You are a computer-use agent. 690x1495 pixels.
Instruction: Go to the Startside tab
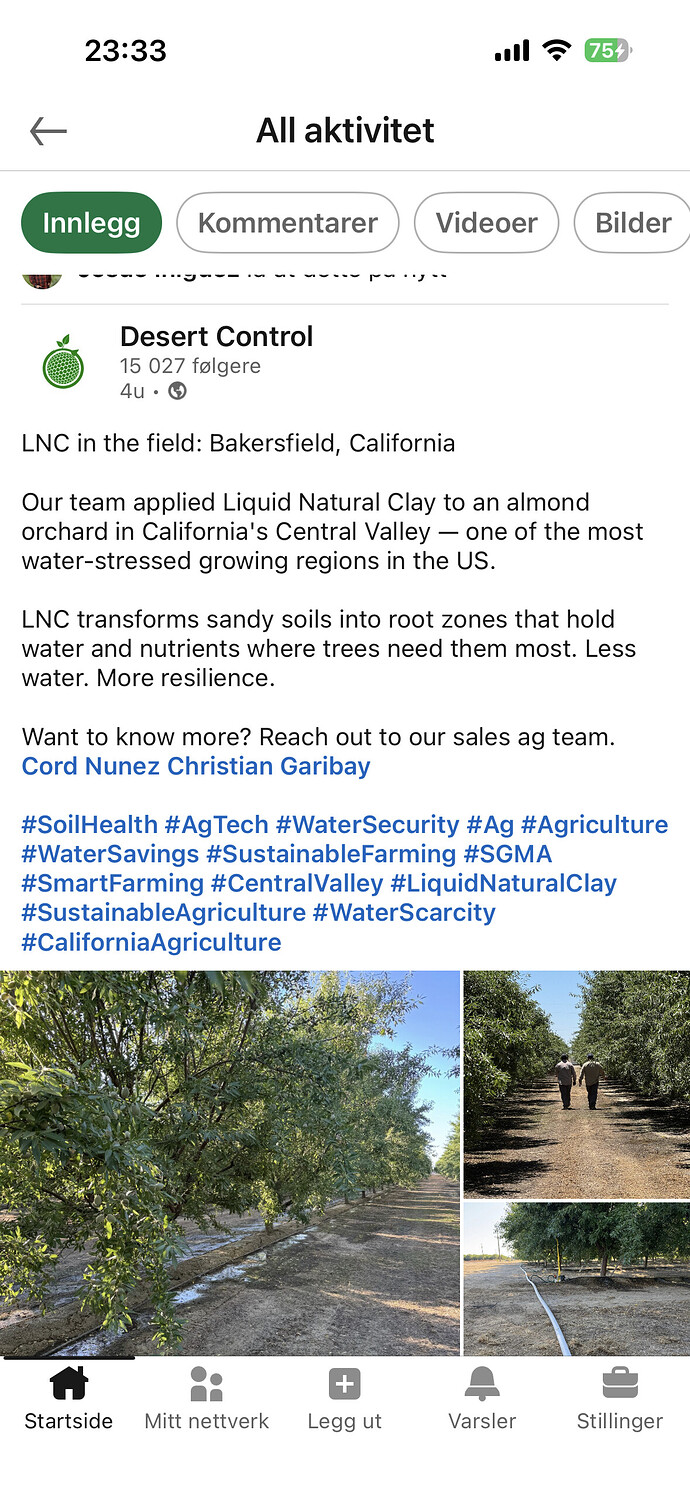[x=69, y=1398]
